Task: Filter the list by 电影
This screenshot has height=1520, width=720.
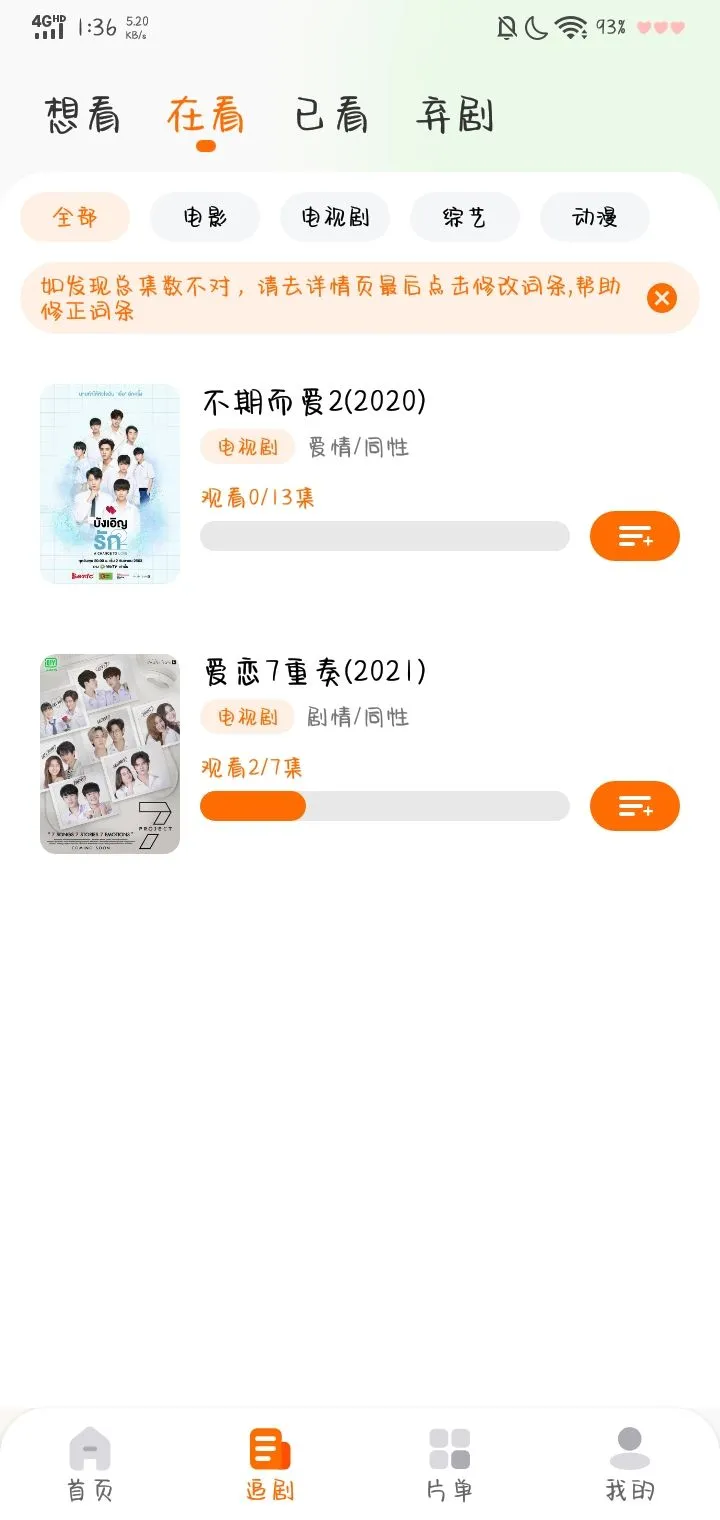Action: [205, 217]
